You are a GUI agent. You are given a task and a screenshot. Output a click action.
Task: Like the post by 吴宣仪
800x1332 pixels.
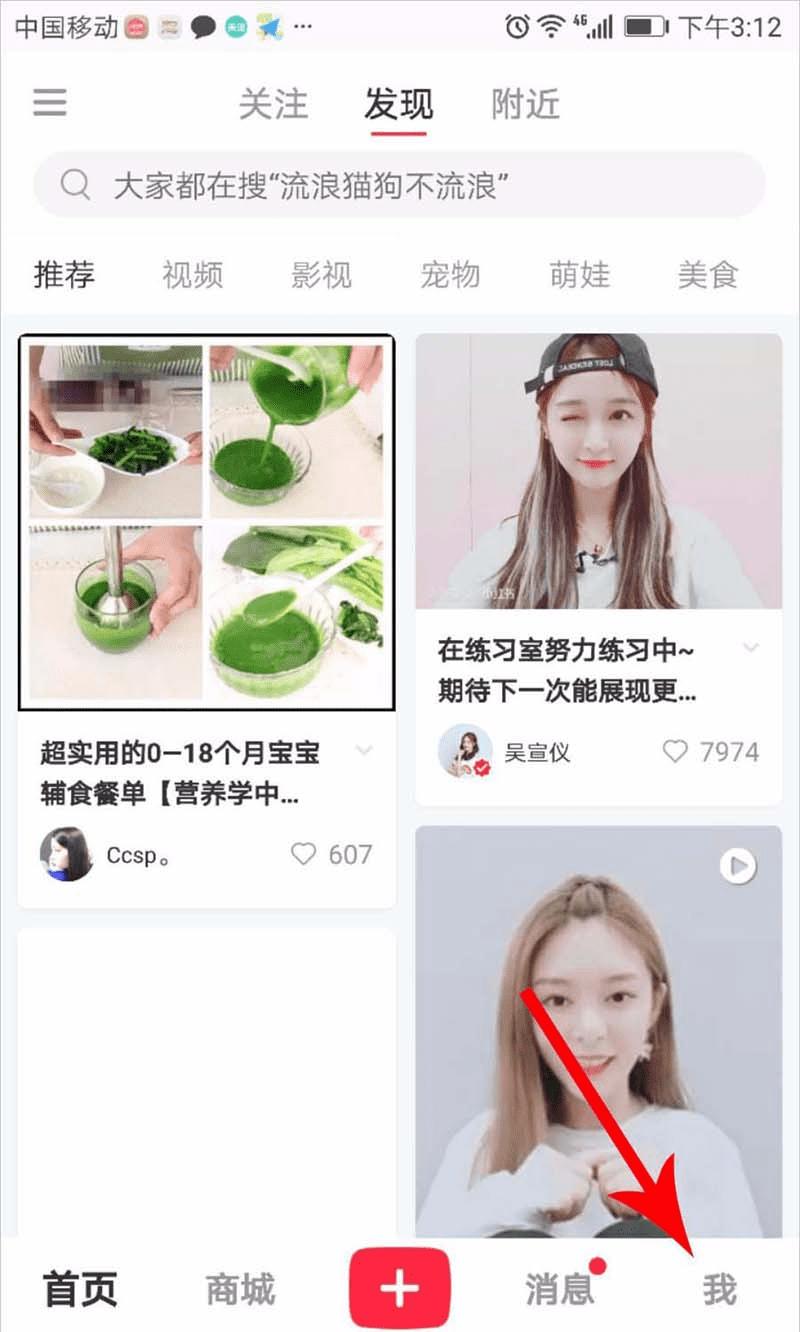[676, 752]
